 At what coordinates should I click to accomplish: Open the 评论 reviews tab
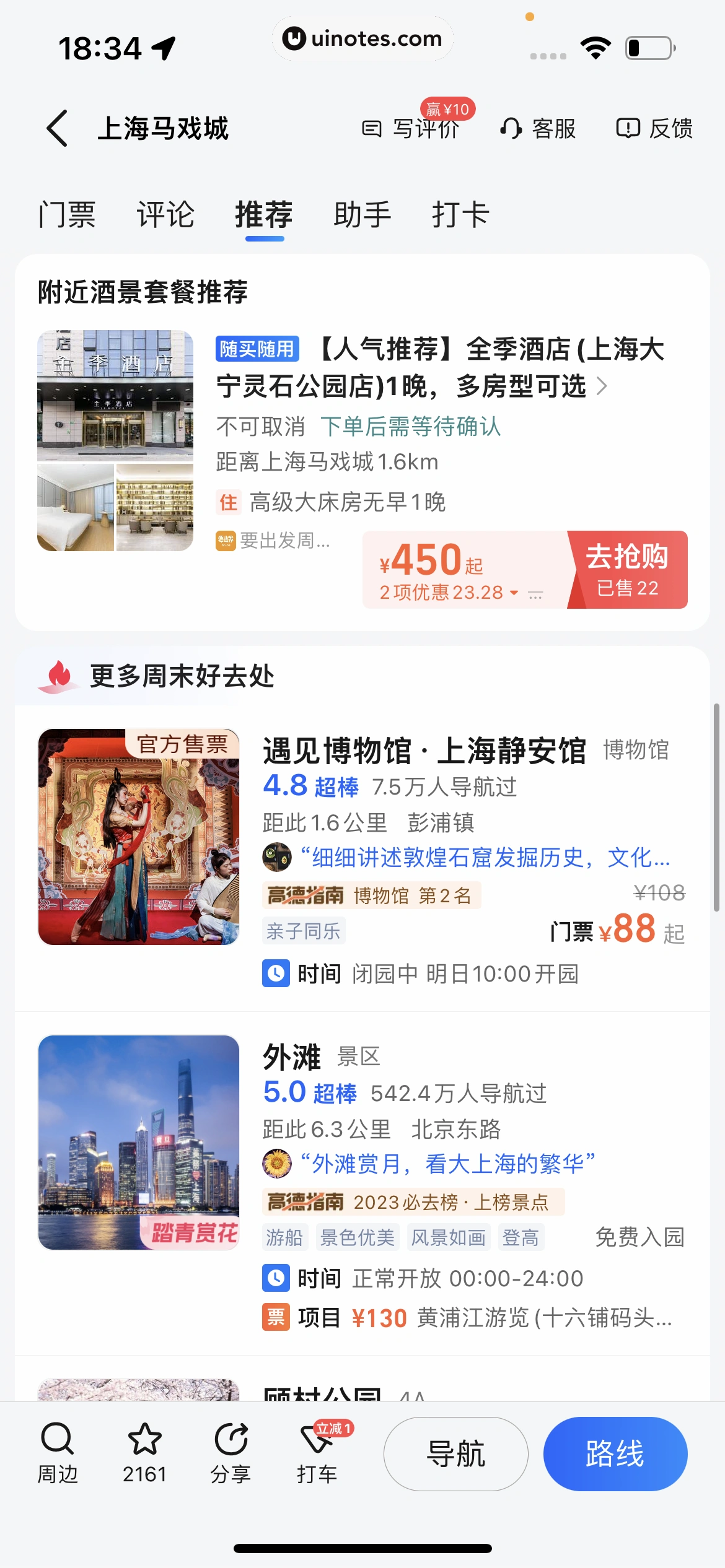(x=165, y=214)
